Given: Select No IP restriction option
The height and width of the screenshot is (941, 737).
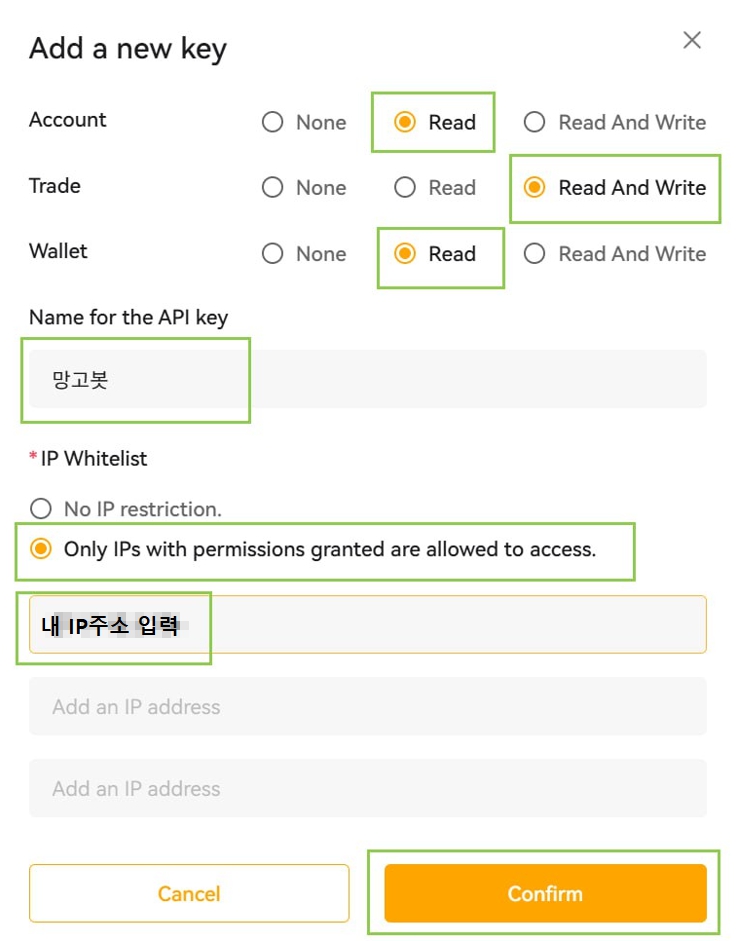Looking at the screenshot, I should click(x=41, y=509).
